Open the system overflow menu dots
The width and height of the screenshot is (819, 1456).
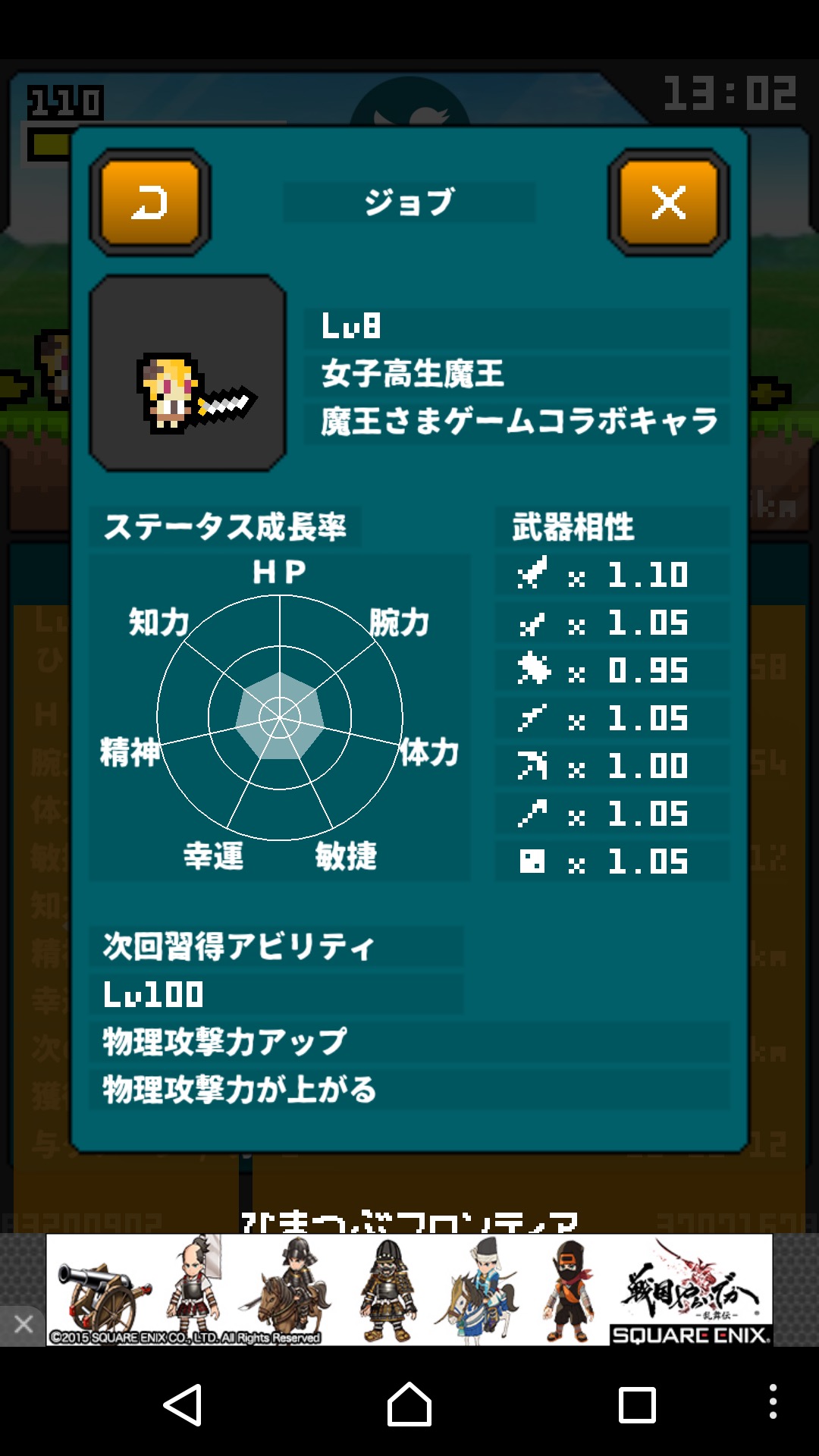coord(772,1401)
